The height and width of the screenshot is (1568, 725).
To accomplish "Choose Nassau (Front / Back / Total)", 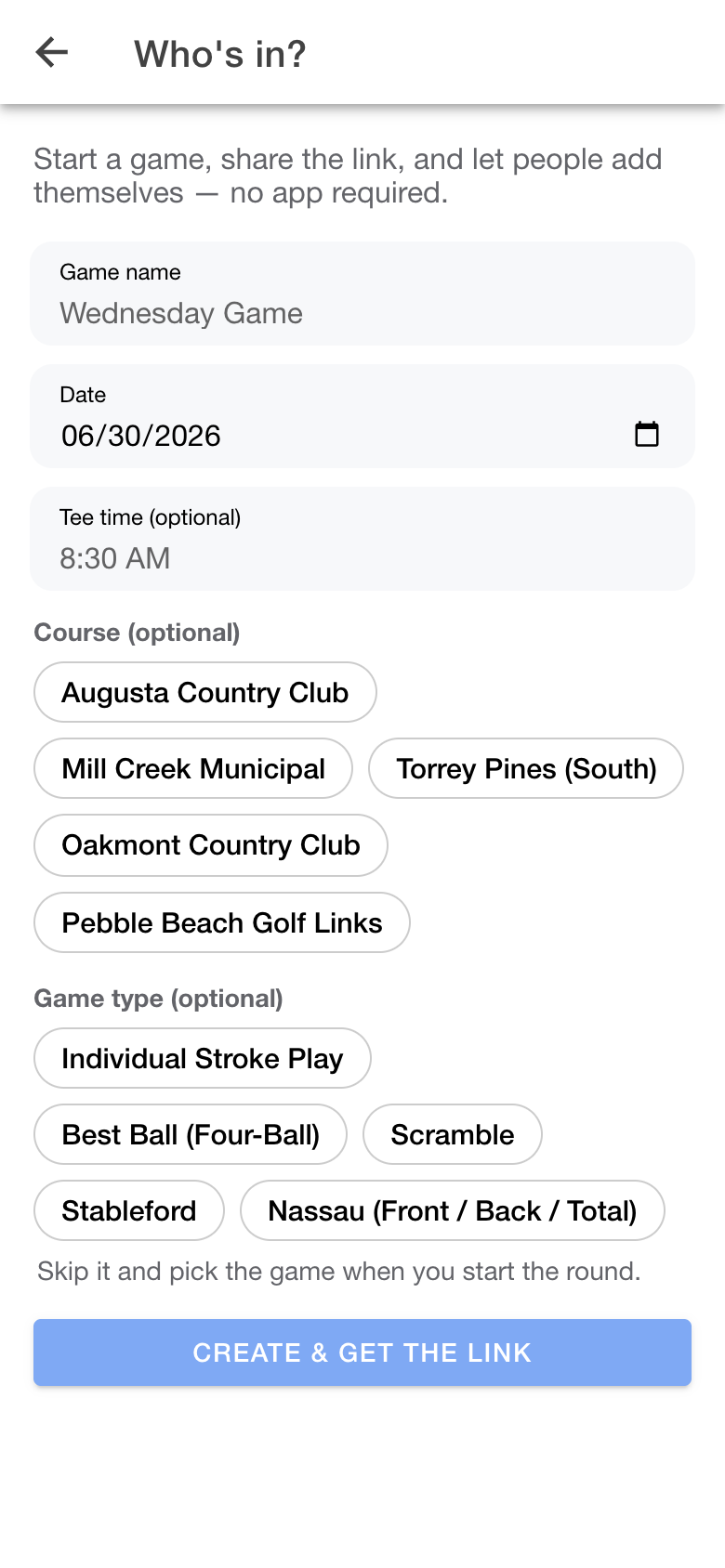I will [453, 1210].
